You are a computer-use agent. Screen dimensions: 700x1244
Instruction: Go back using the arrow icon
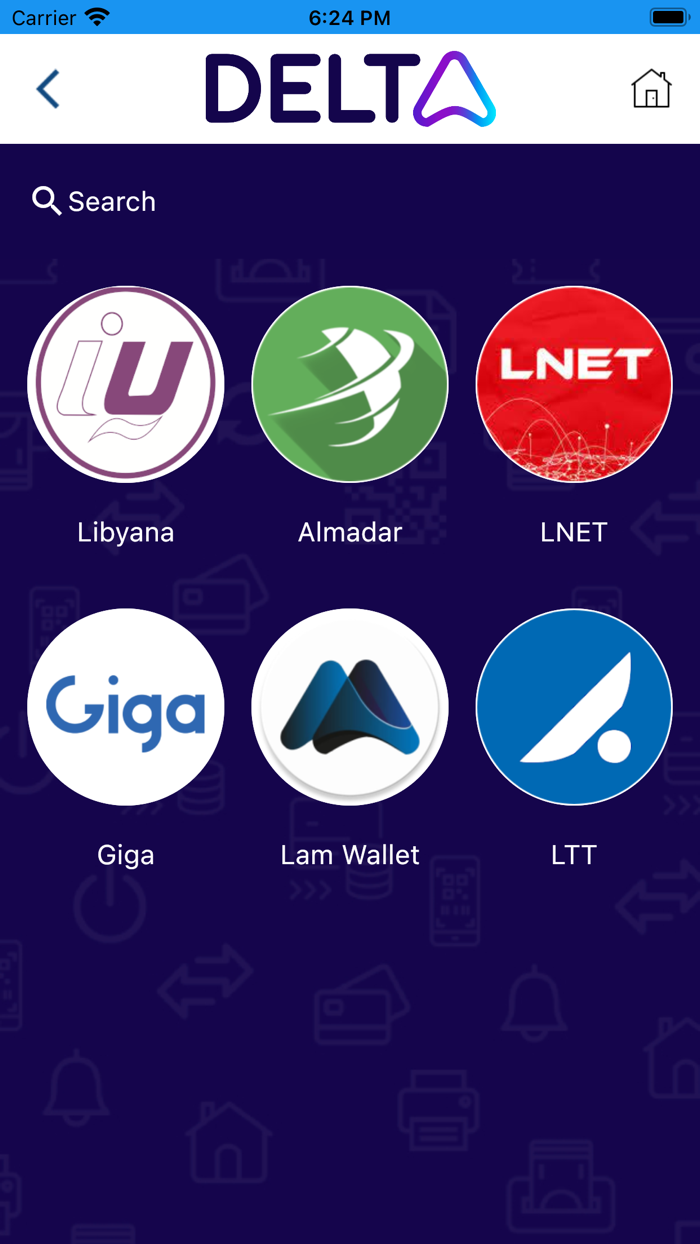pos(48,89)
